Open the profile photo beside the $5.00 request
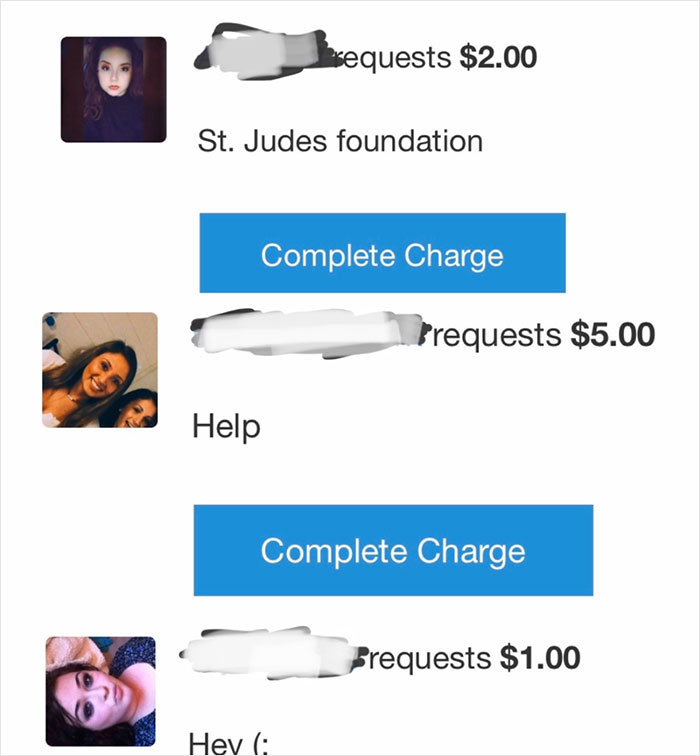Image resolution: width=700 pixels, height=756 pixels. pos(100,370)
